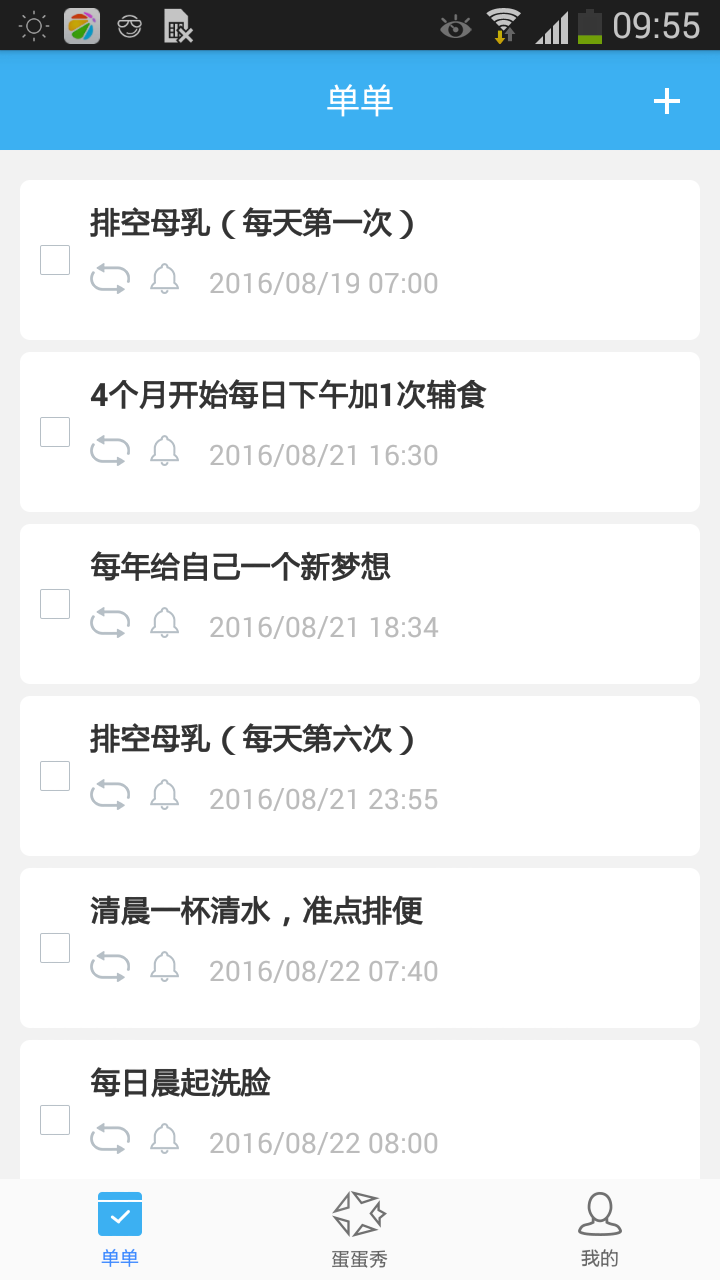
Task: Switch to the 蛋蛋秀 tab
Action: (358, 1228)
